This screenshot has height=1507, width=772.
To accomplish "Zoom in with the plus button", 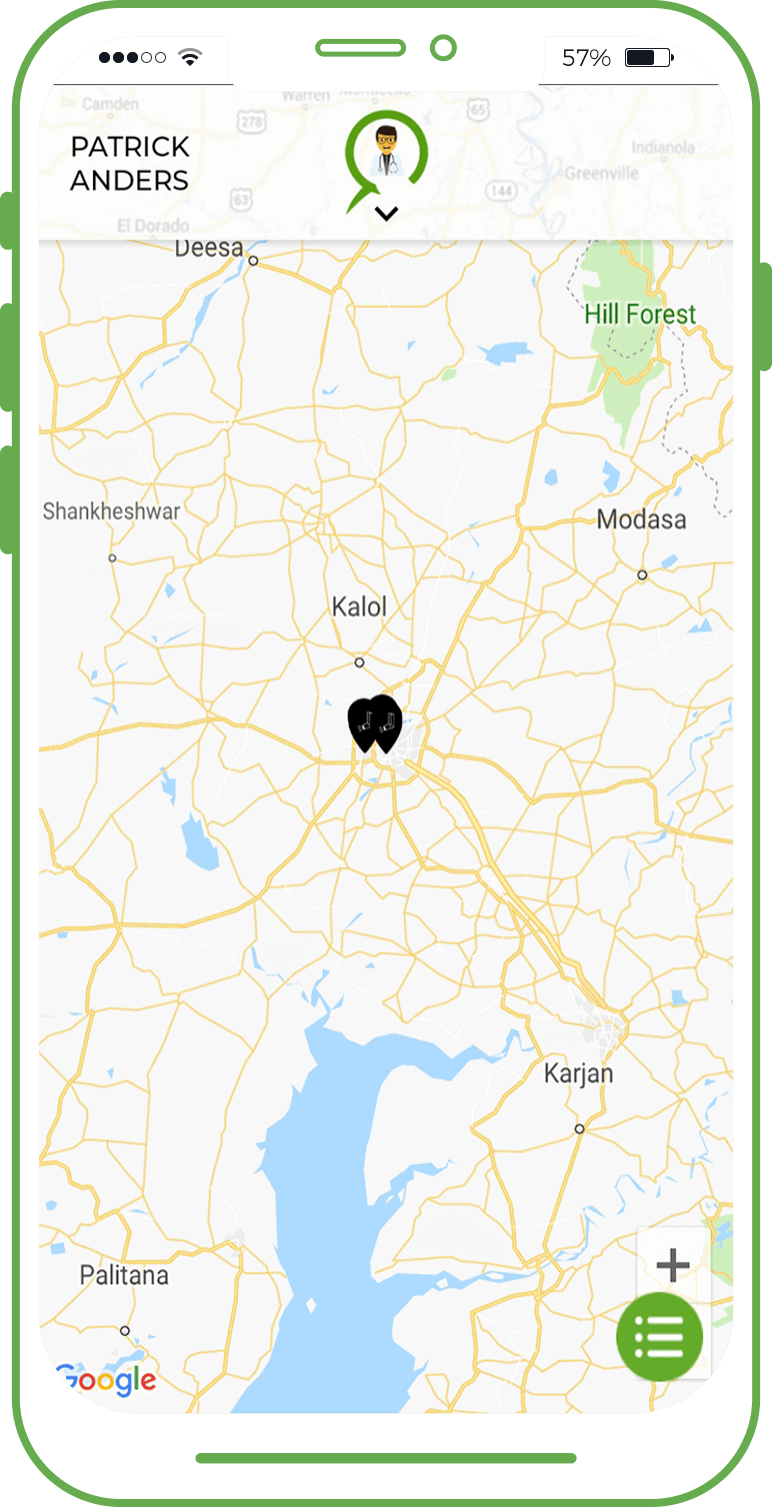I will (x=673, y=1265).
